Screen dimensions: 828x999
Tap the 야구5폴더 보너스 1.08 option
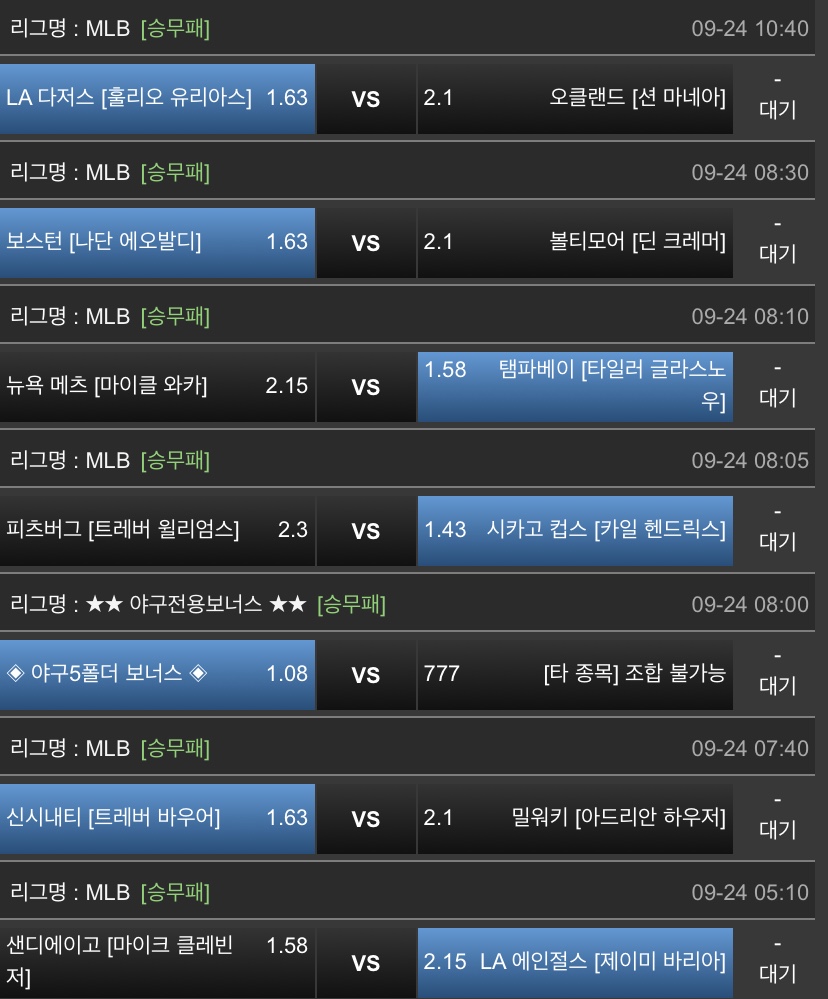(157, 674)
